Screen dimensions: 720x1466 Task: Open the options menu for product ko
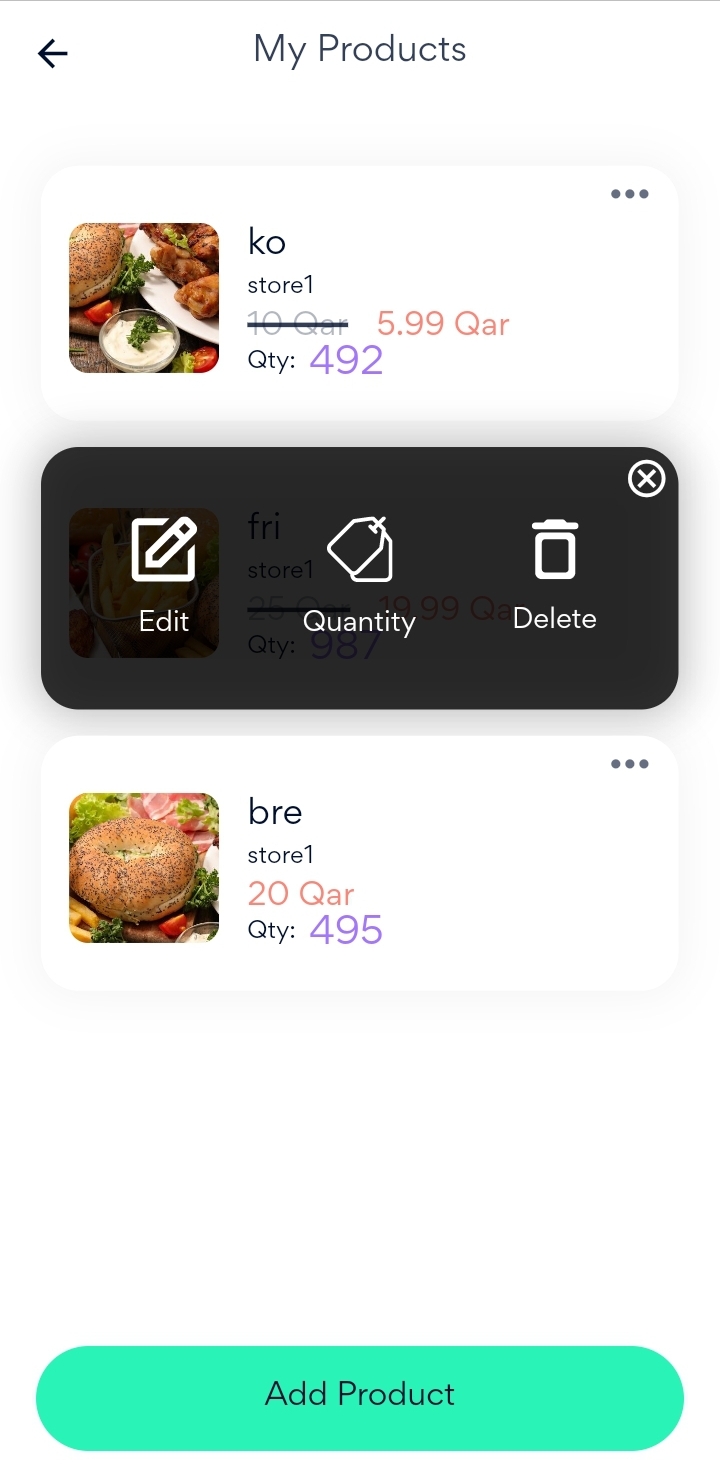tap(629, 194)
